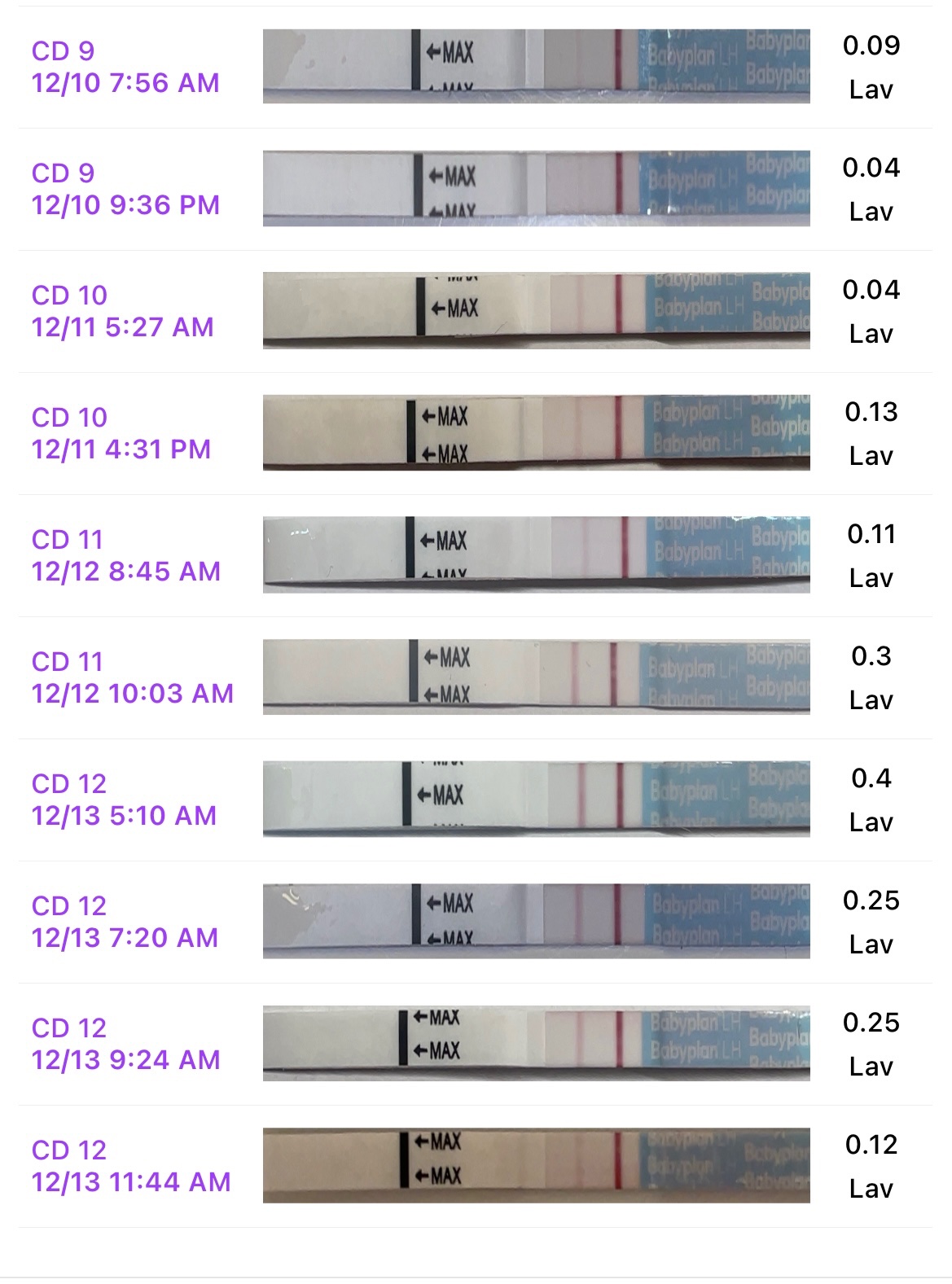This screenshot has height=1284, width=952.
Task: Select the 12/13 9:24 AM test entry
Action: pyautogui.click(x=476, y=1044)
